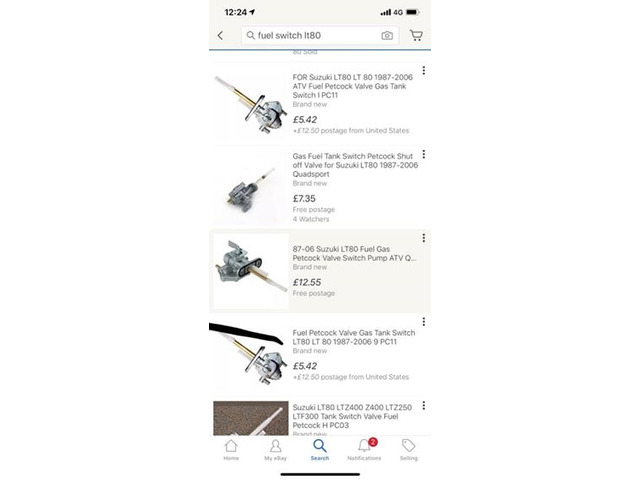
Task: Open options menu for 'Gas Fuel Tank Switch' item
Action: (x=424, y=154)
